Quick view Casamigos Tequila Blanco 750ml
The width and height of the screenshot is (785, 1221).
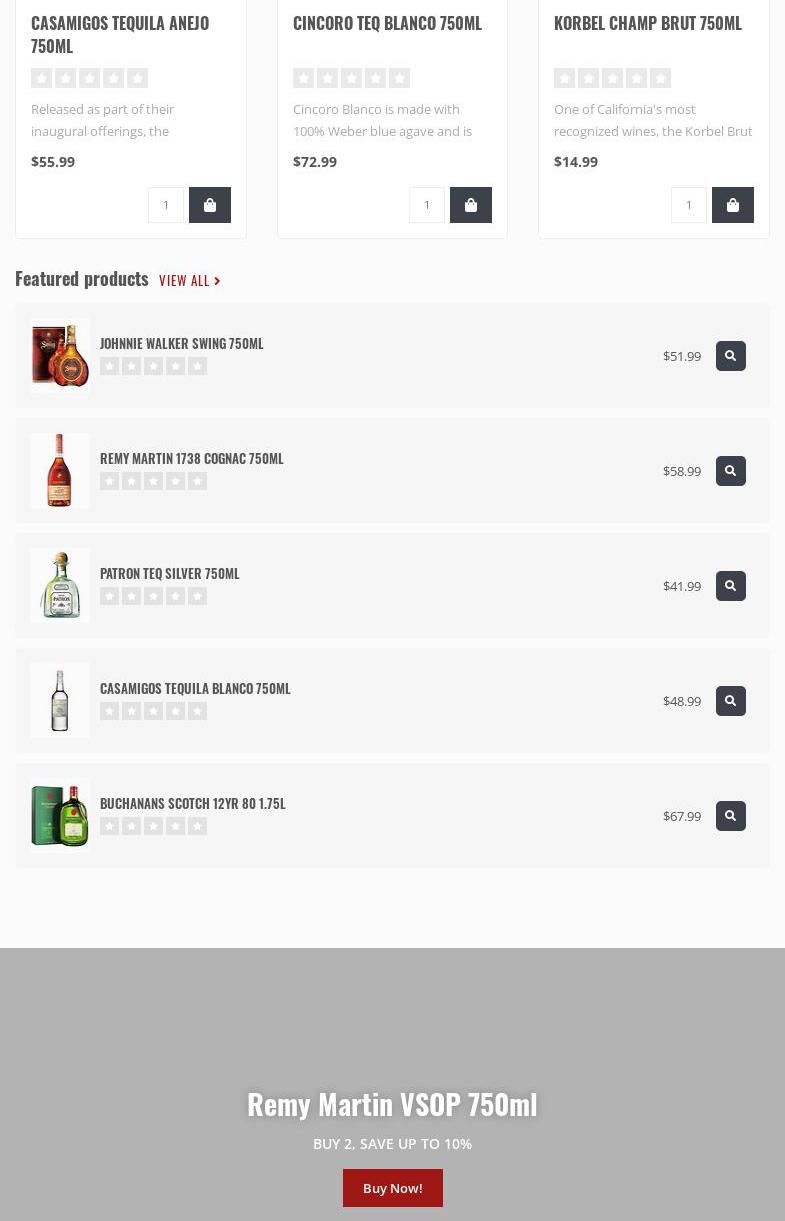coord(731,701)
